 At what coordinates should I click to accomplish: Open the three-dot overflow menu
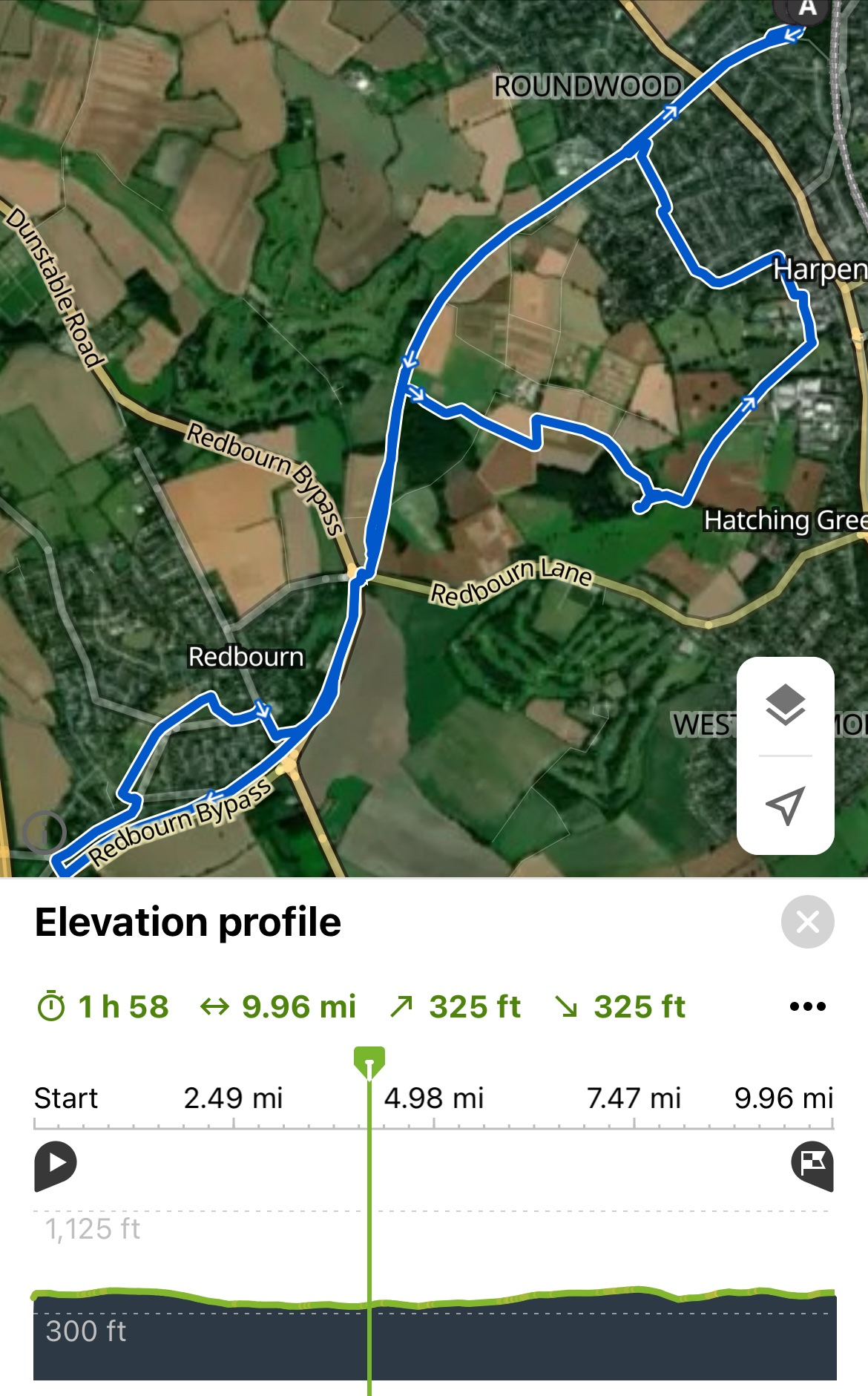pyautogui.click(x=807, y=1006)
